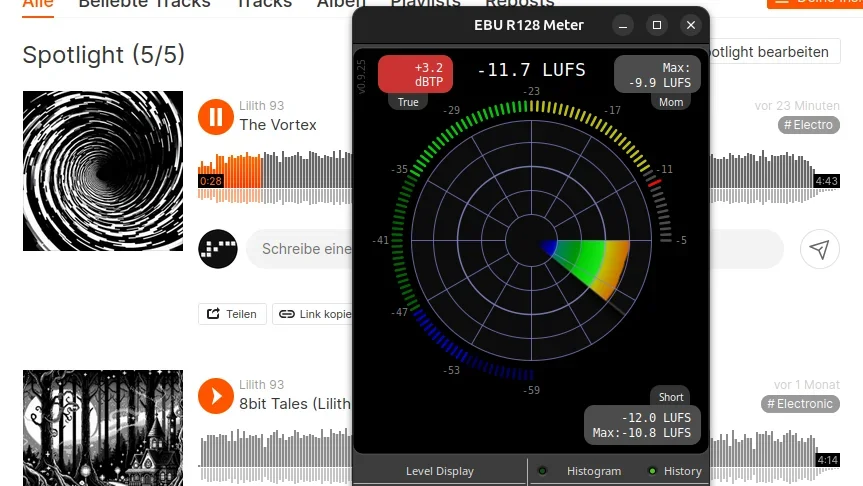Viewport: 863px width, 486px height.
Task: Open the Level Display tab
Action: click(x=440, y=471)
